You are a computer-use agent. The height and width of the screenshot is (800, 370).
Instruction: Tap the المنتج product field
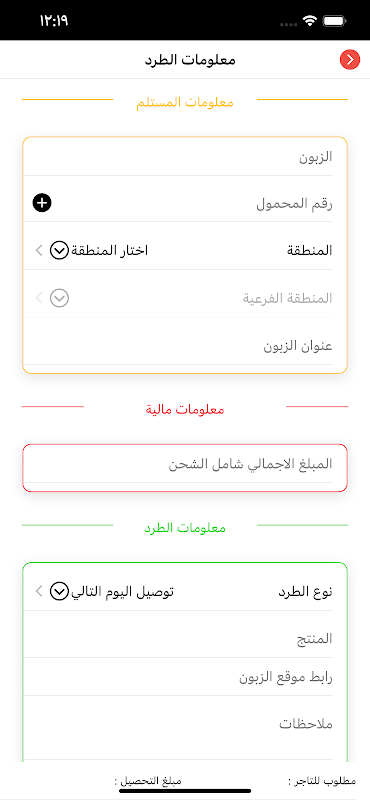coord(179,638)
